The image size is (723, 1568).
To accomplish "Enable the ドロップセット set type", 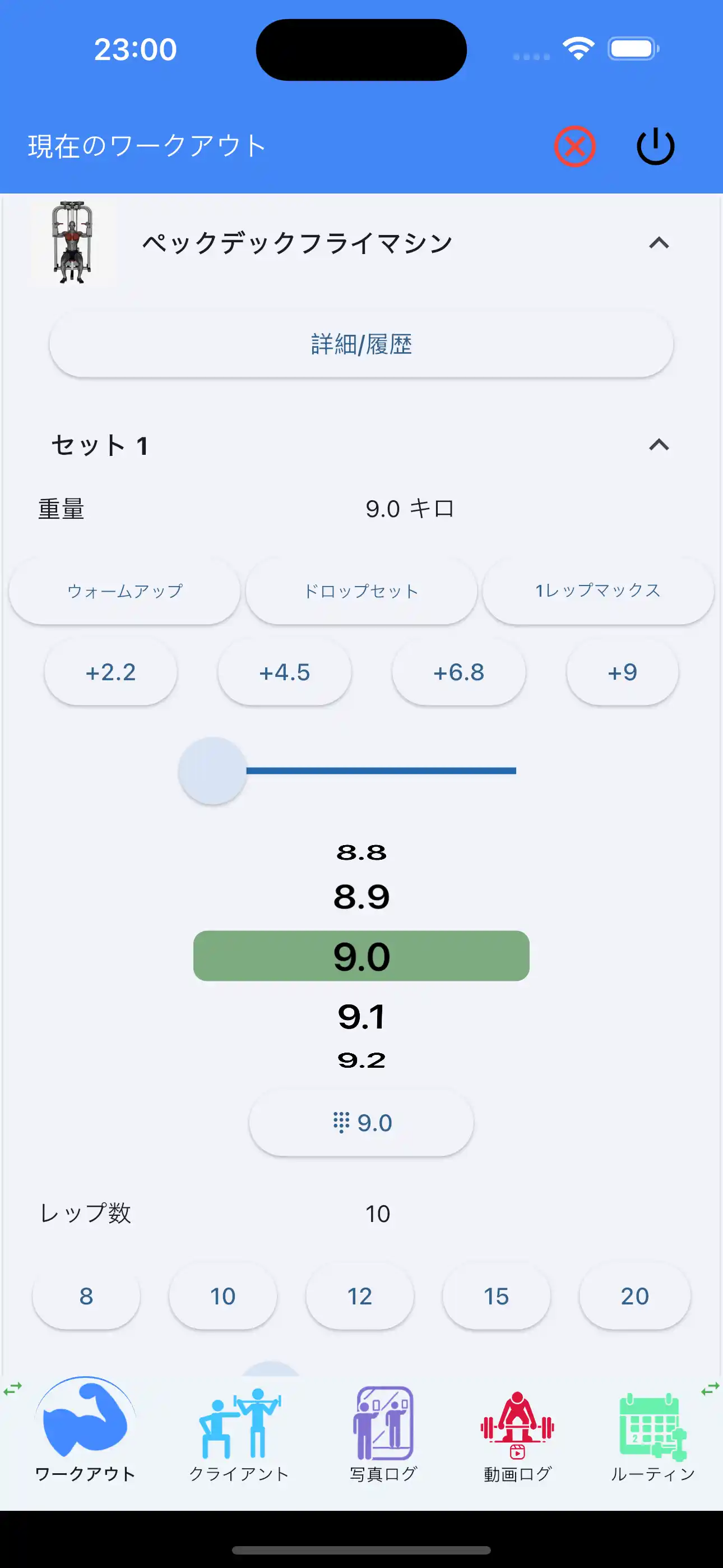I will pyautogui.click(x=361, y=590).
